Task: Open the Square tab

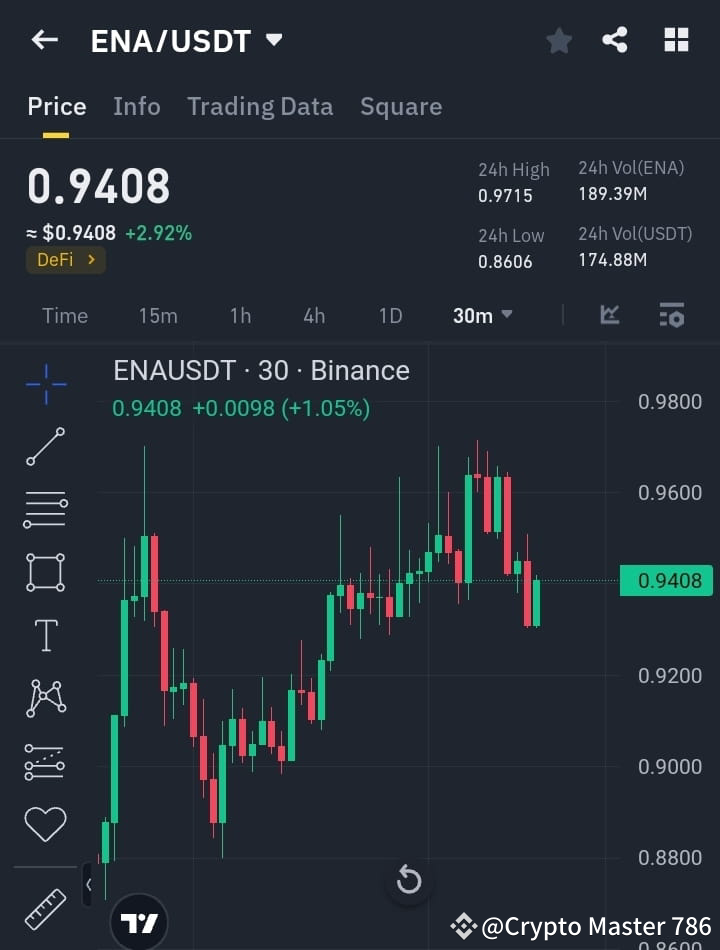Action: pyautogui.click(x=401, y=106)
